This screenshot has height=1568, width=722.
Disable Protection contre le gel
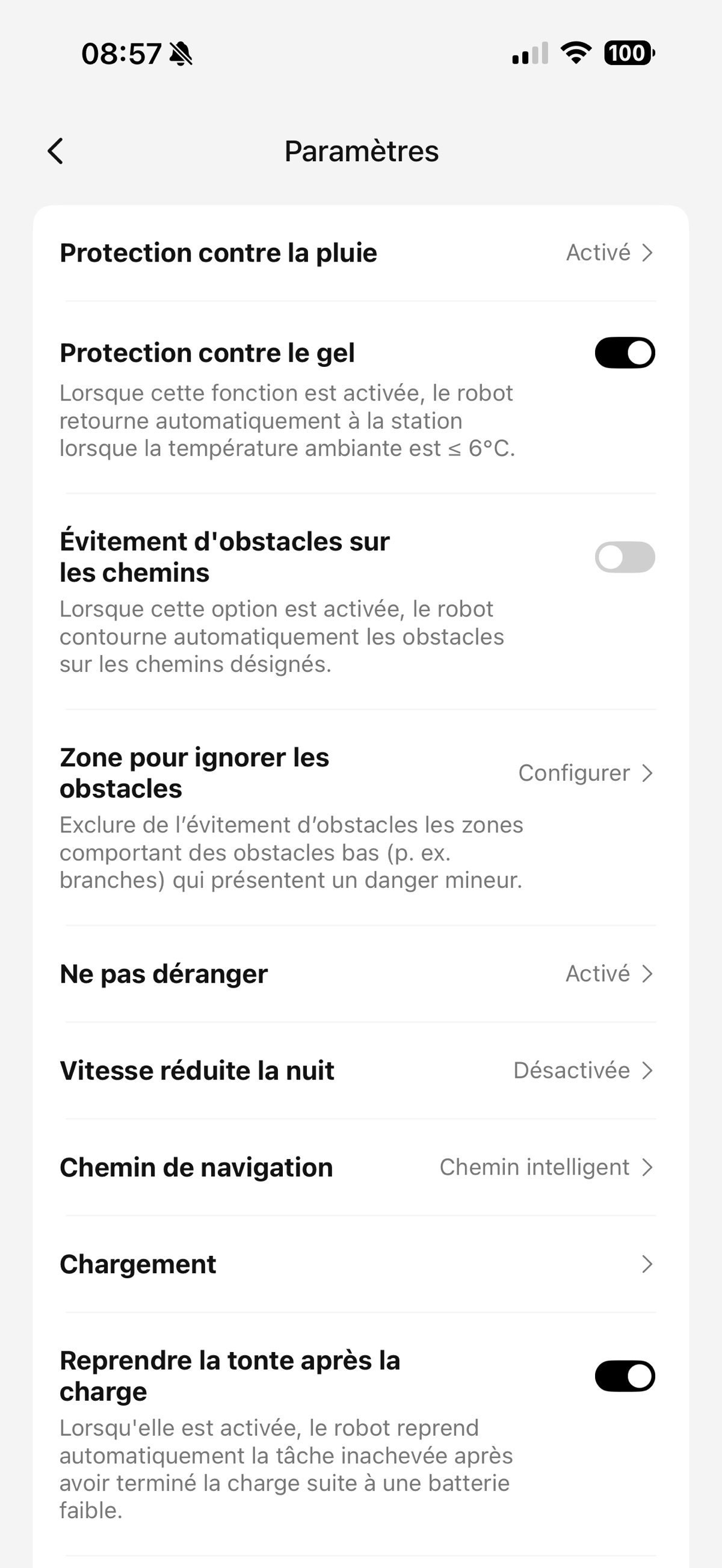pyautogui.click(x=624, y=353)
